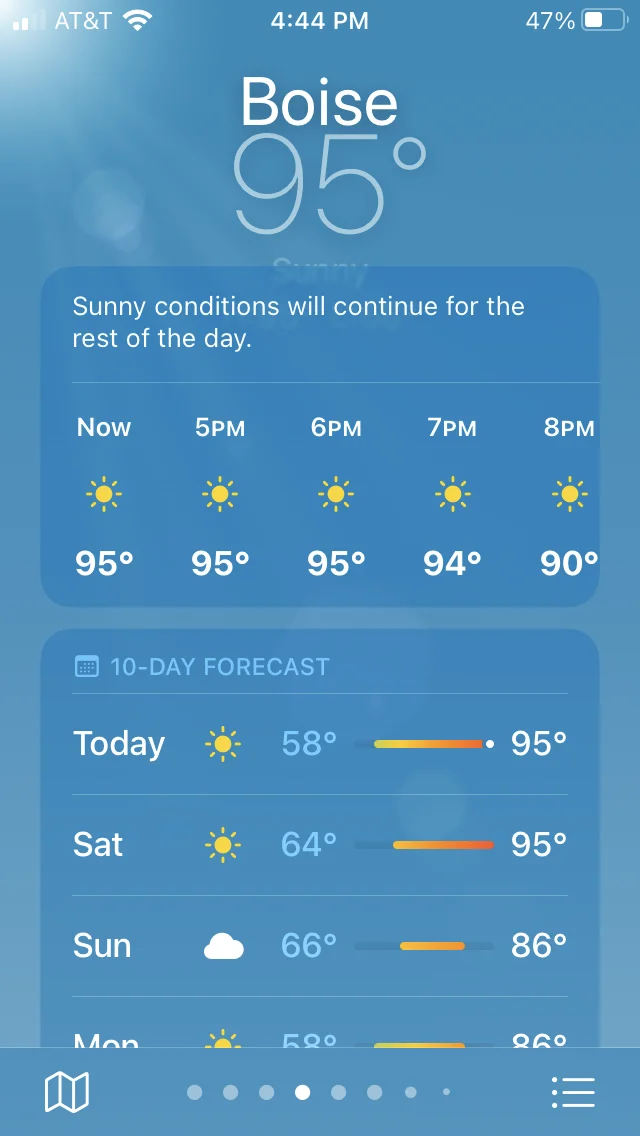Select the Sun forecast row

320,946
